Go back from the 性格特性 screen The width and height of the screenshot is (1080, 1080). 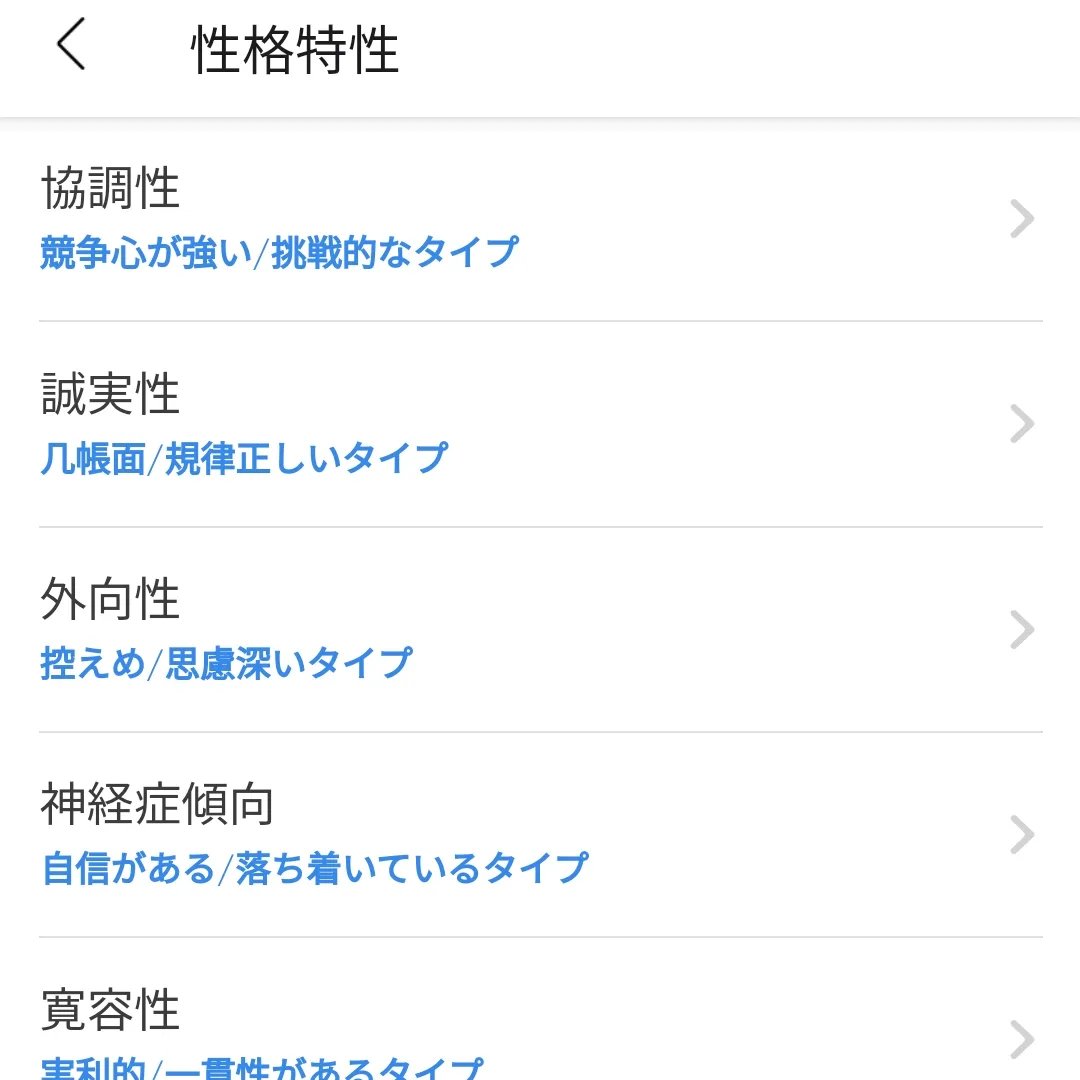coord(72,47)
